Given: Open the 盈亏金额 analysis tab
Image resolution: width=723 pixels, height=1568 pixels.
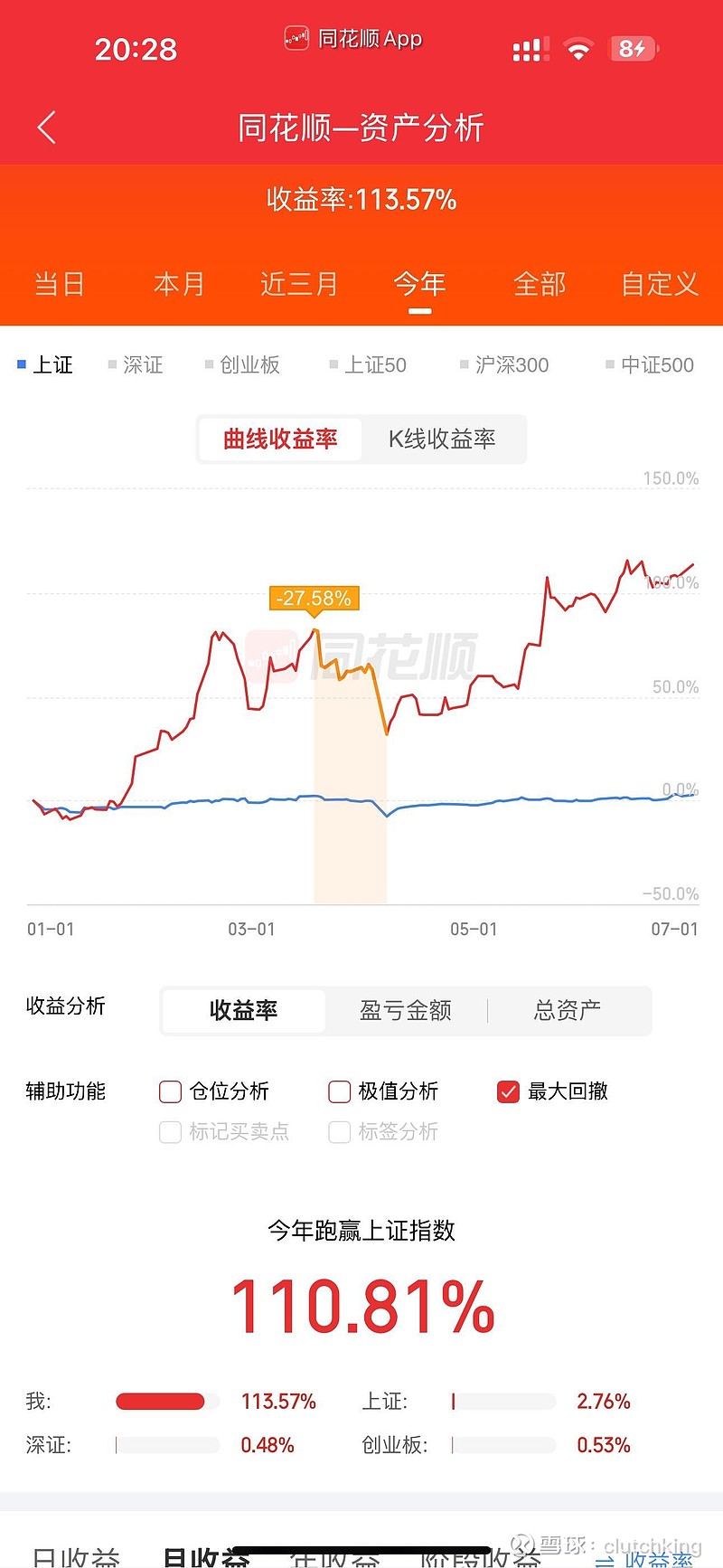Looking at the screenshot, I should tap(405, 1011).
